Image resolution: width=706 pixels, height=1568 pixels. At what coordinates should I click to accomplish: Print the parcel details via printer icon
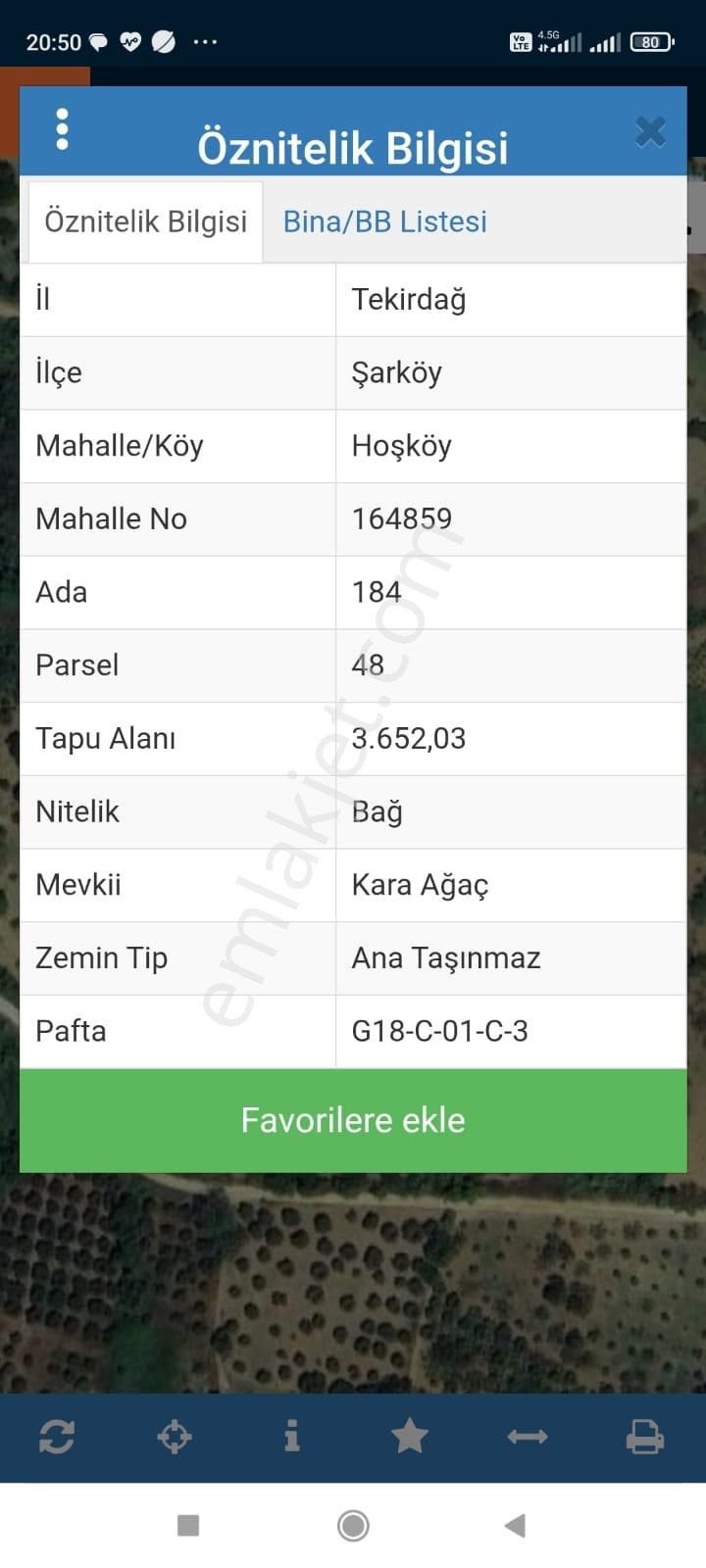tap(646, 1437)
